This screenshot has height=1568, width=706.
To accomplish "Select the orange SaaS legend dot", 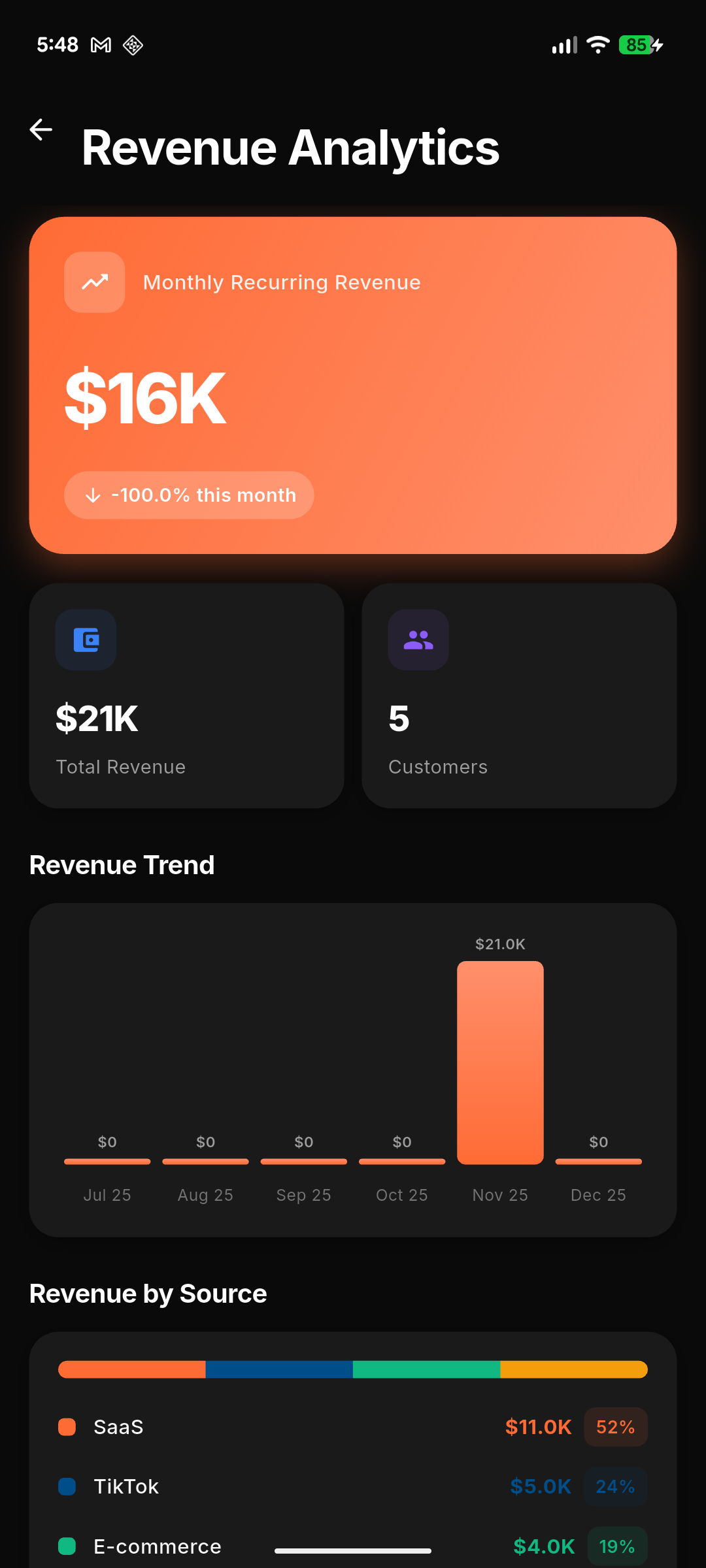I will (x=67, y=1428).
